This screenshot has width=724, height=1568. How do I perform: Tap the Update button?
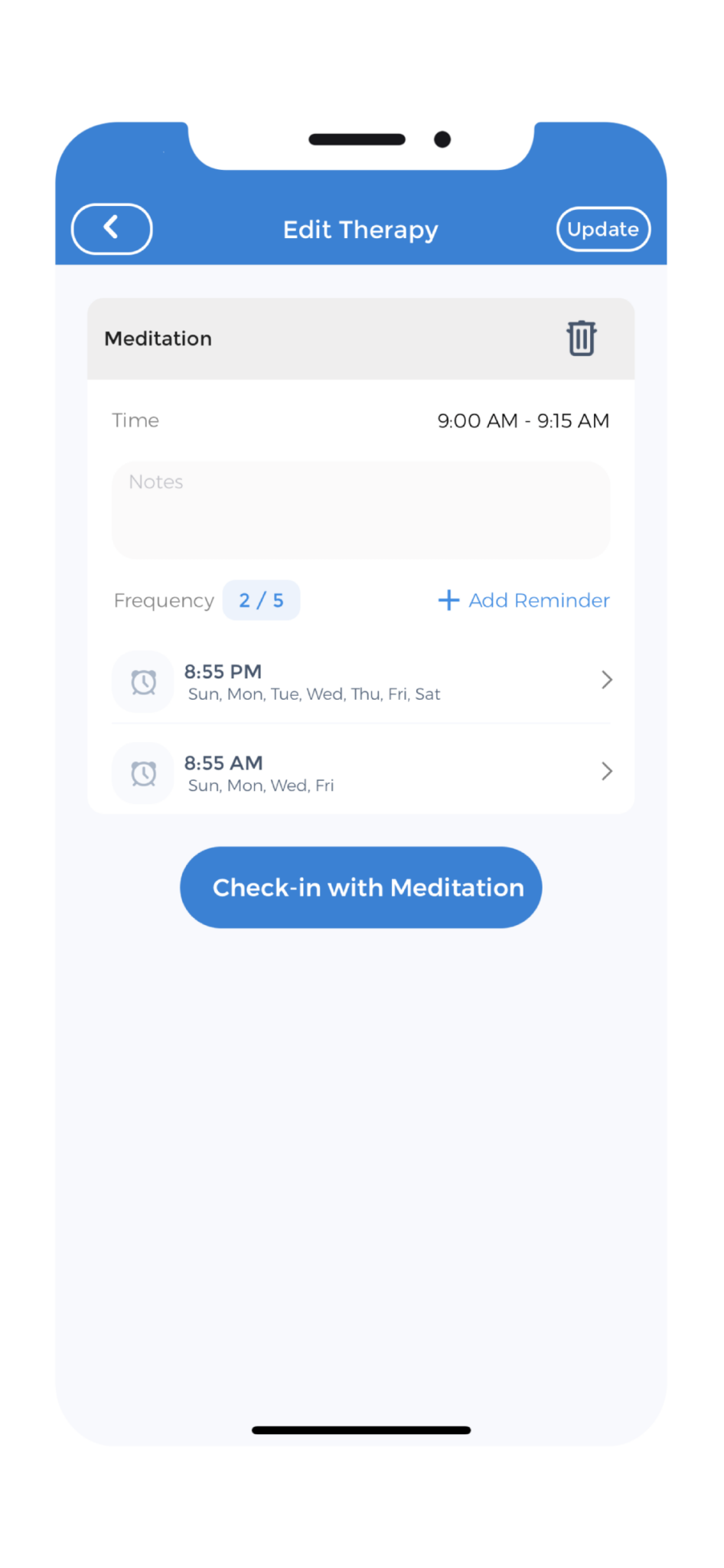pyautogui.click(x=603, y=229)
